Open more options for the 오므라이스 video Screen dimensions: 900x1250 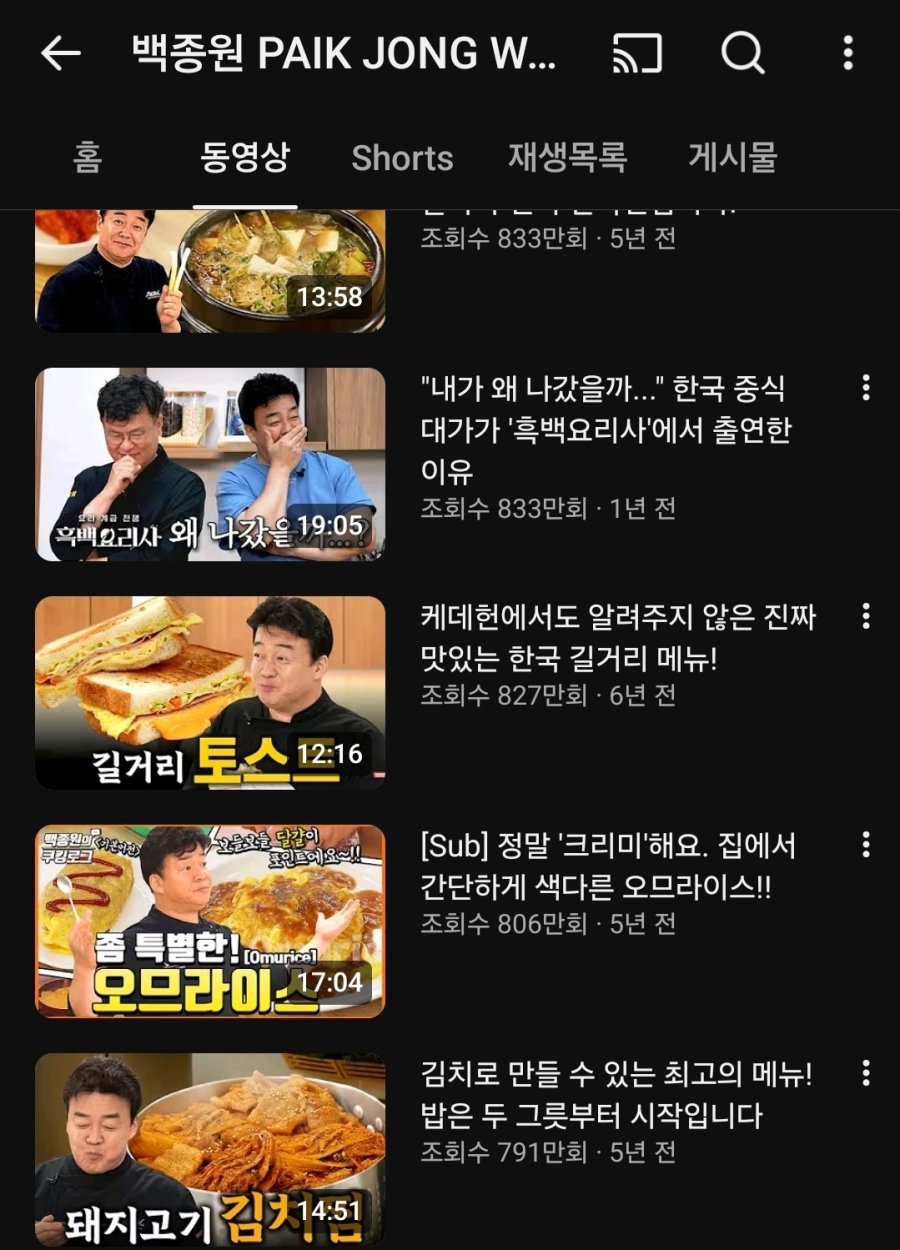click(865, 845)
